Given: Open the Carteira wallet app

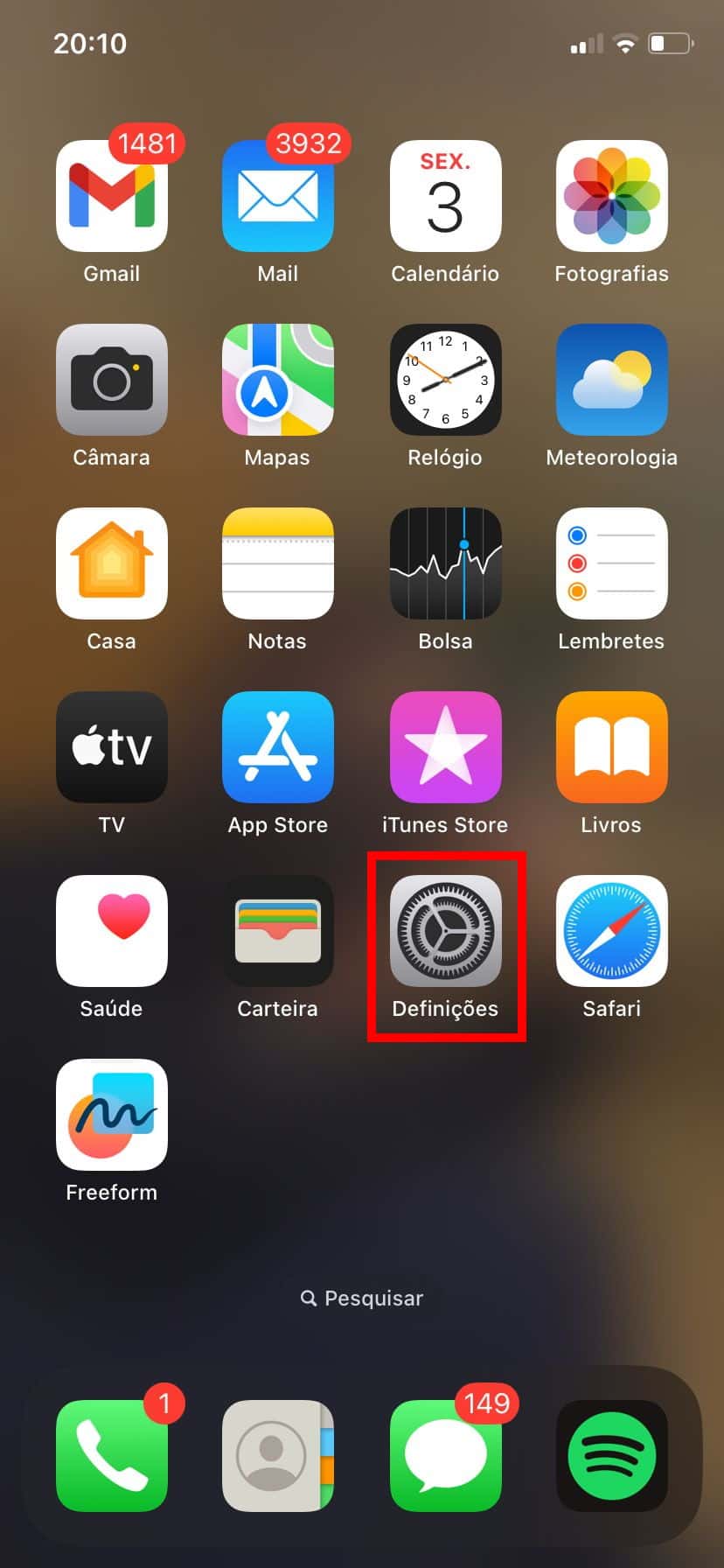Looking at the screenshot, I should (277, 931).
